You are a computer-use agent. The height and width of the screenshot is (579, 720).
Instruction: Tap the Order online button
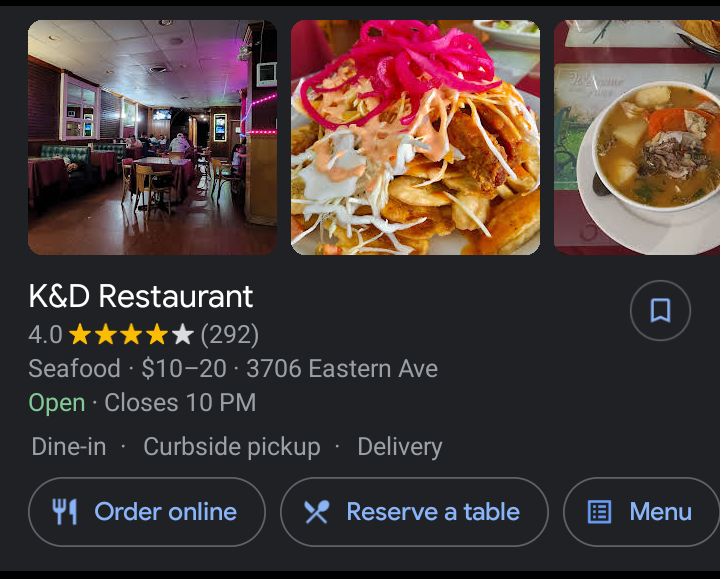click(147, 512)
